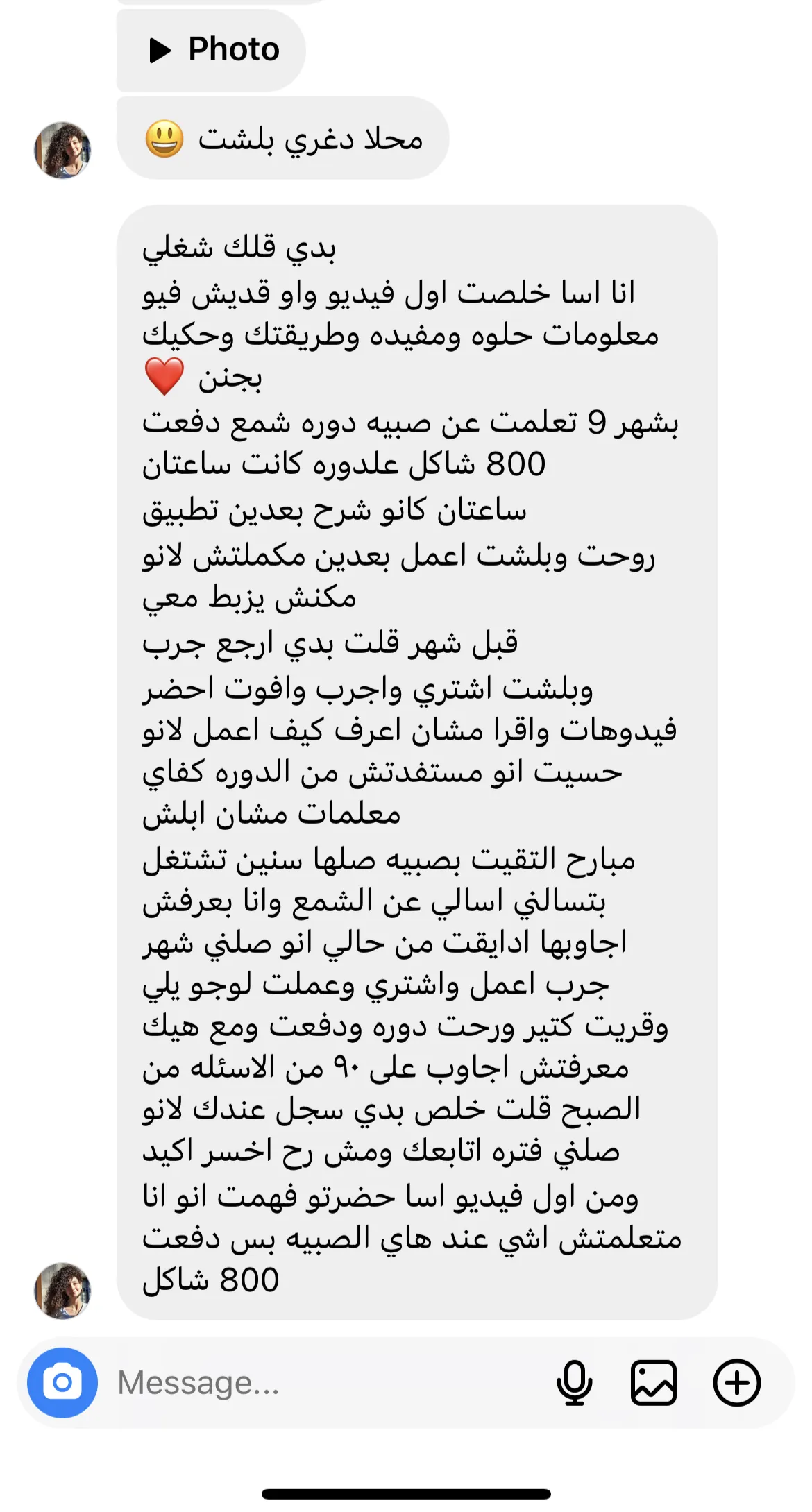Viewport: 812px width, 1512px height.
Task: Play the Photo message
Action: pyautogui.click(x=212, y=50)
